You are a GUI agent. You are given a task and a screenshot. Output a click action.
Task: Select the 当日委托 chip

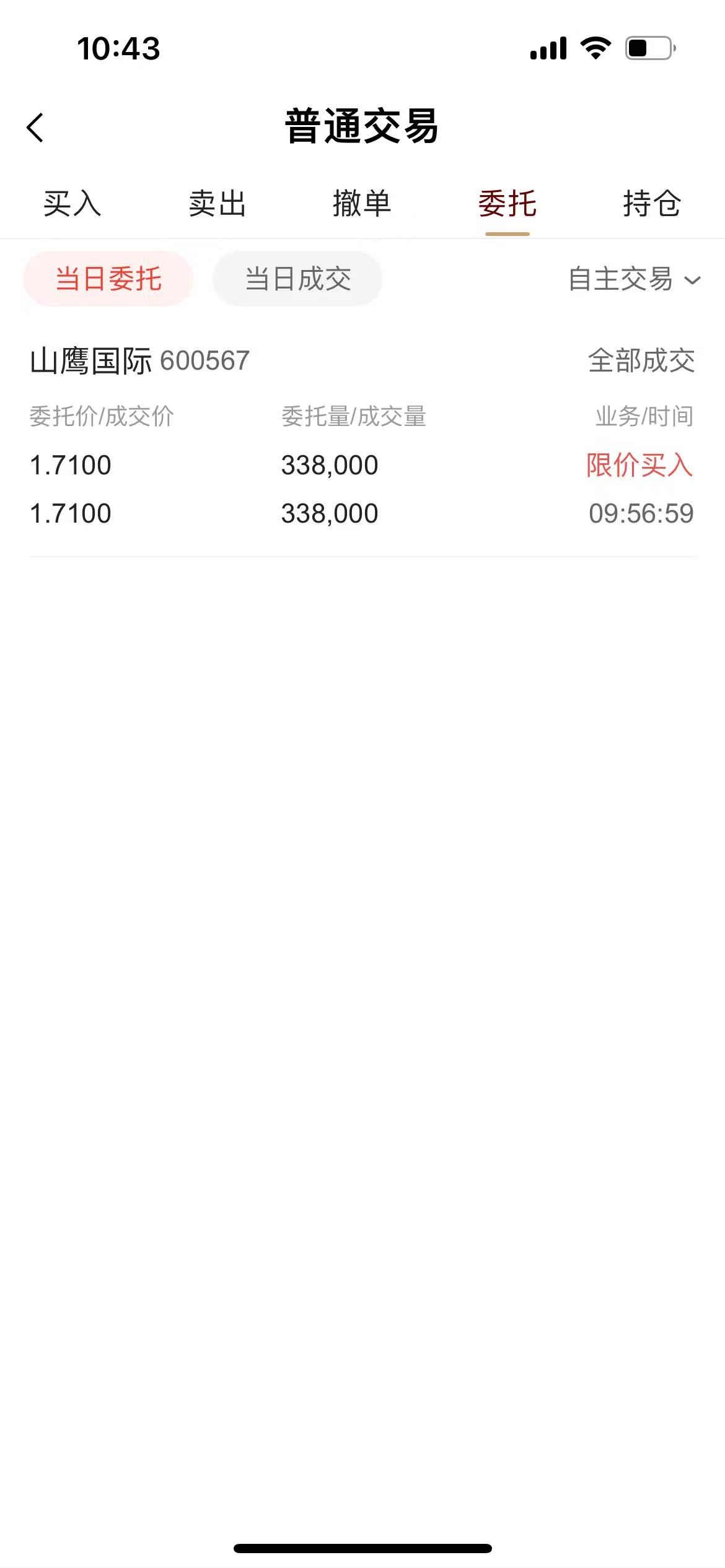(x=108, y=279)
